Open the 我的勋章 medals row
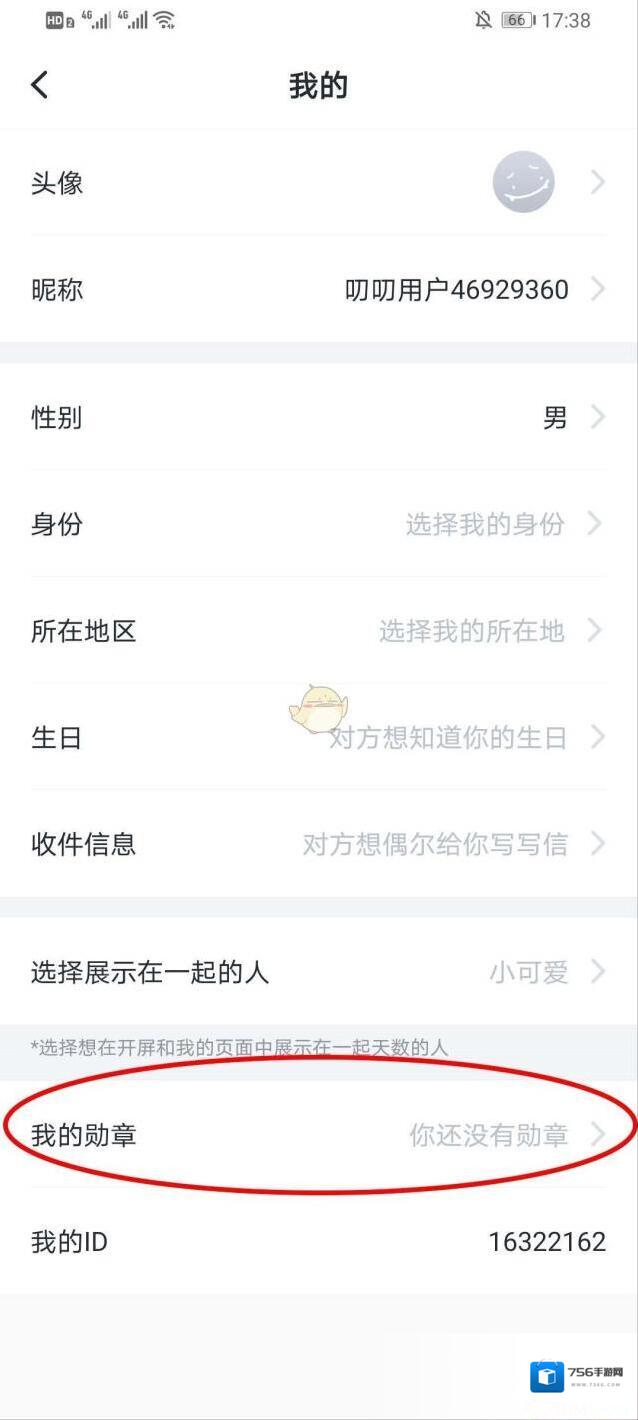Viewport: 638px width, 1420px height. 318,1135
